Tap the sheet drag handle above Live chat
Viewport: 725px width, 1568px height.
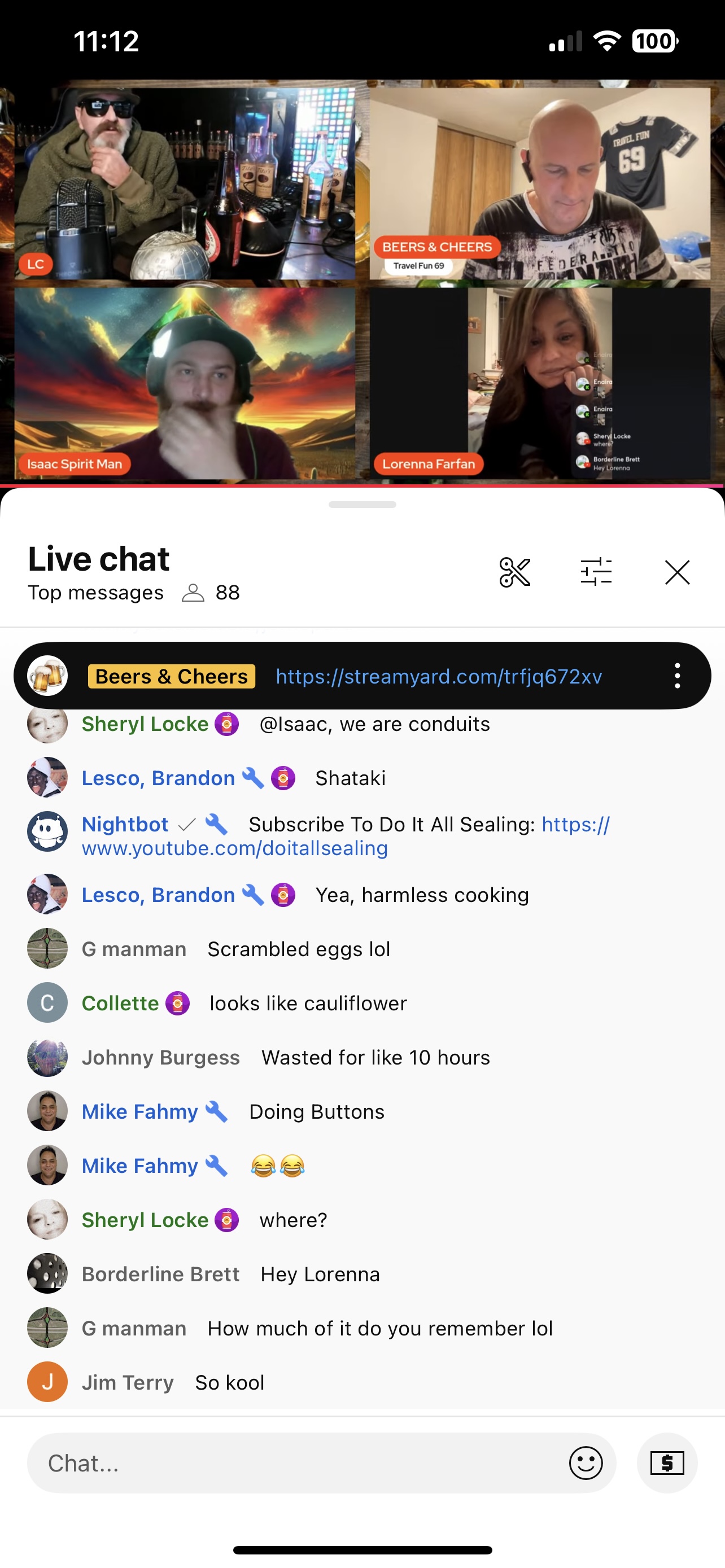(x=362, y=505)
